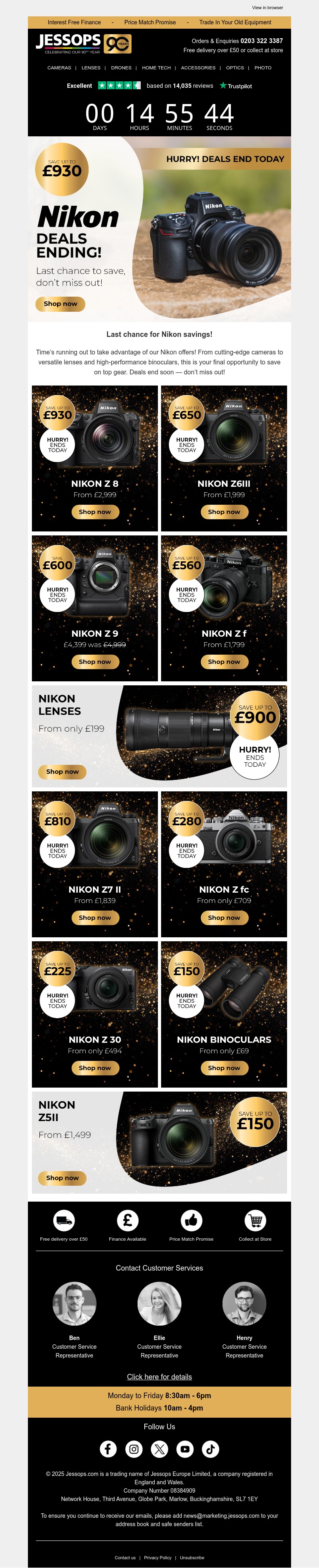Open the View in browser link
This screenshot has height=1568, width=319.
[x=267, y=7]
